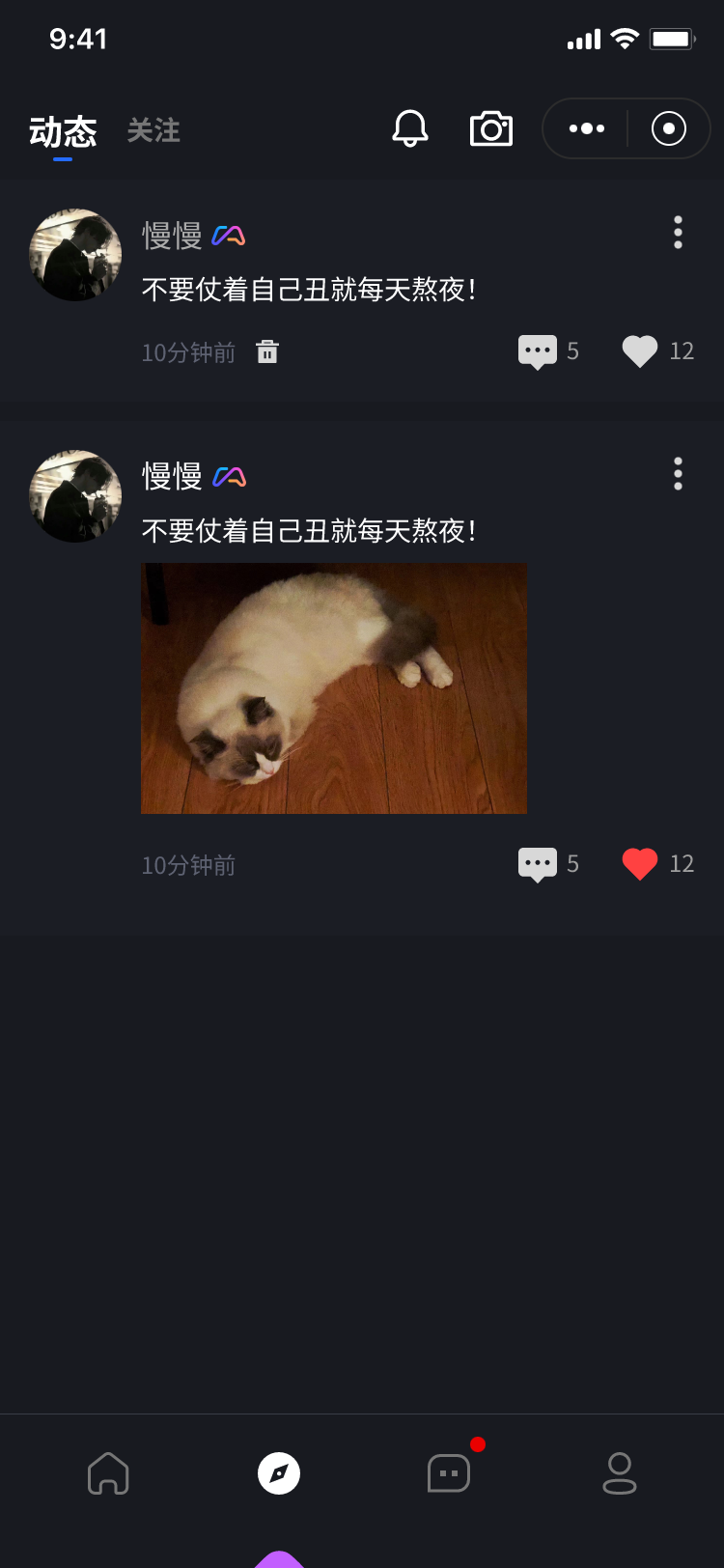724x1568 pixels.
Task: Tap the record/capture circle button top right
Action: pyautogui.click(x=668, y=127)
